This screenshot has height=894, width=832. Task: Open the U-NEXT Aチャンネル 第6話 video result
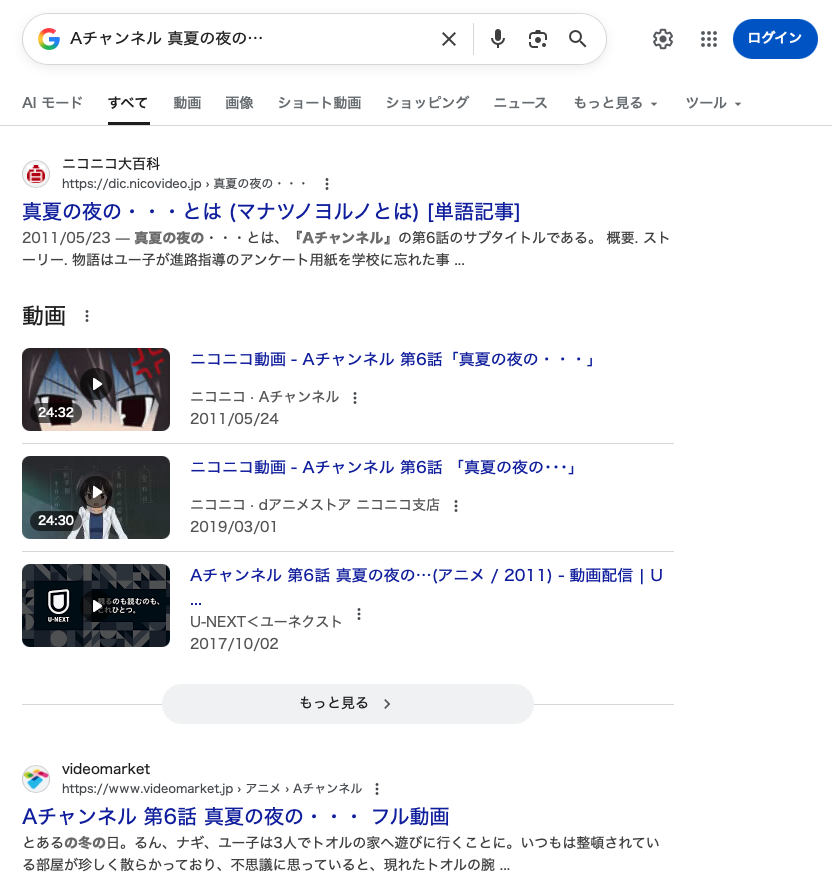426,576
